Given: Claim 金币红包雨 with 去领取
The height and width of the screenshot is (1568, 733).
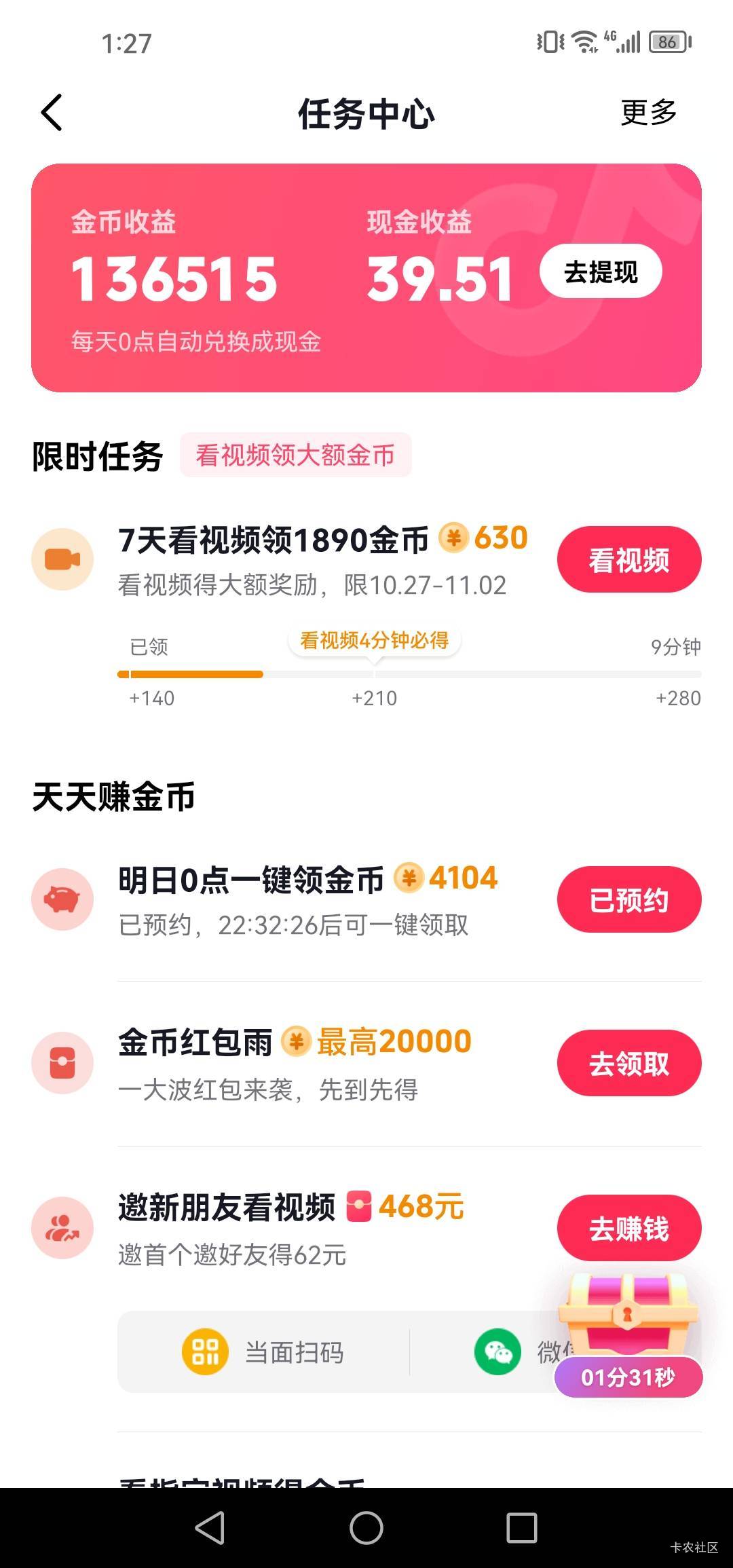Looking at the screenshot, I should tap(628, 1064).
